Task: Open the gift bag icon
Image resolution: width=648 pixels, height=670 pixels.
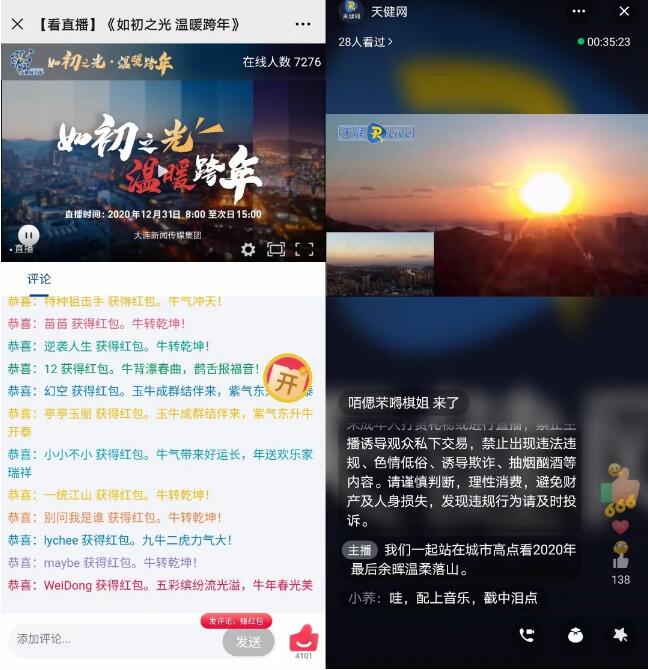Action: (574, 634)
